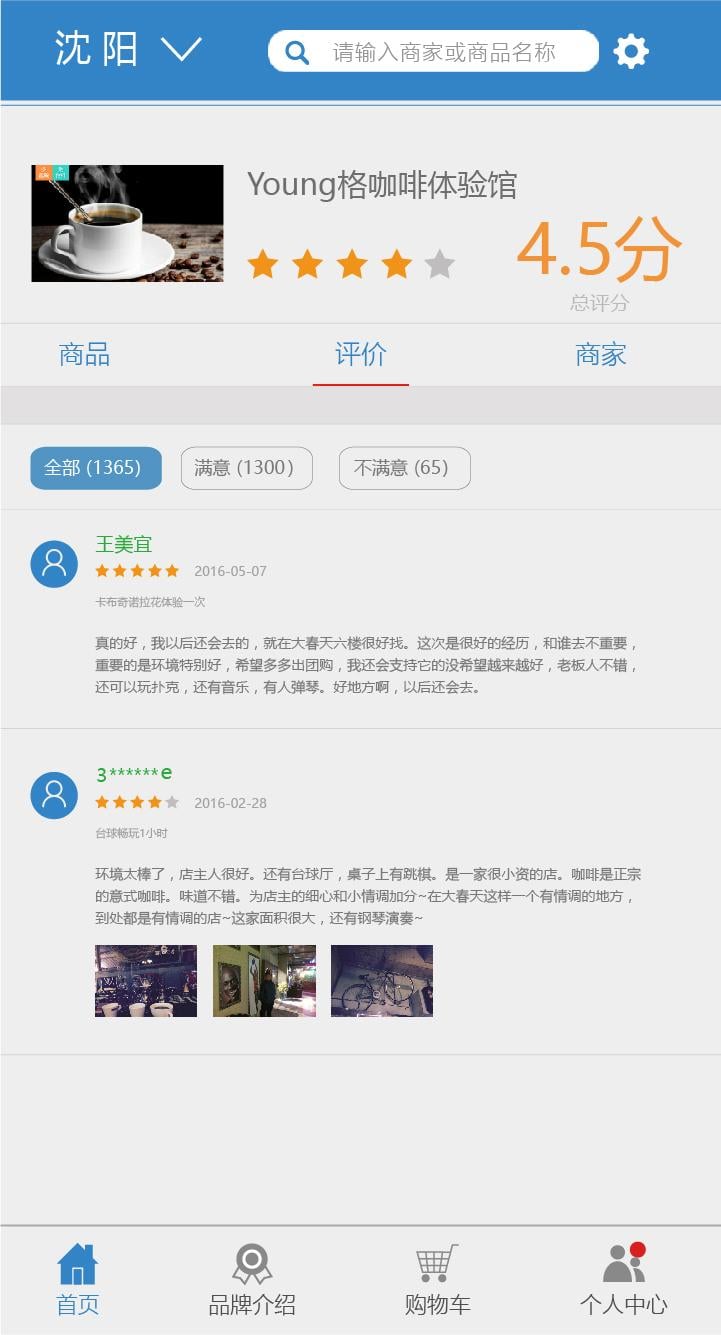
Task: Open the 购物车 tab
Action: 437,1279
